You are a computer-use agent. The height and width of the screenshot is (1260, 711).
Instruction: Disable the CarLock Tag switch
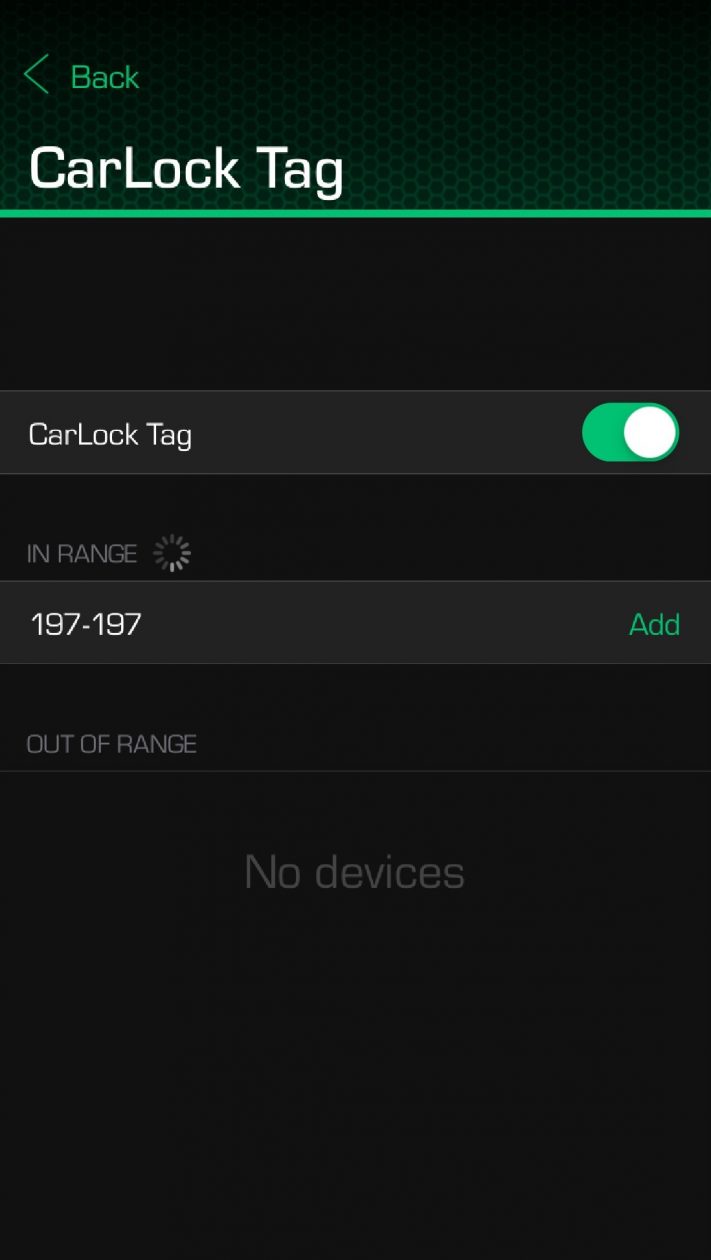click(x=630, y=433)
